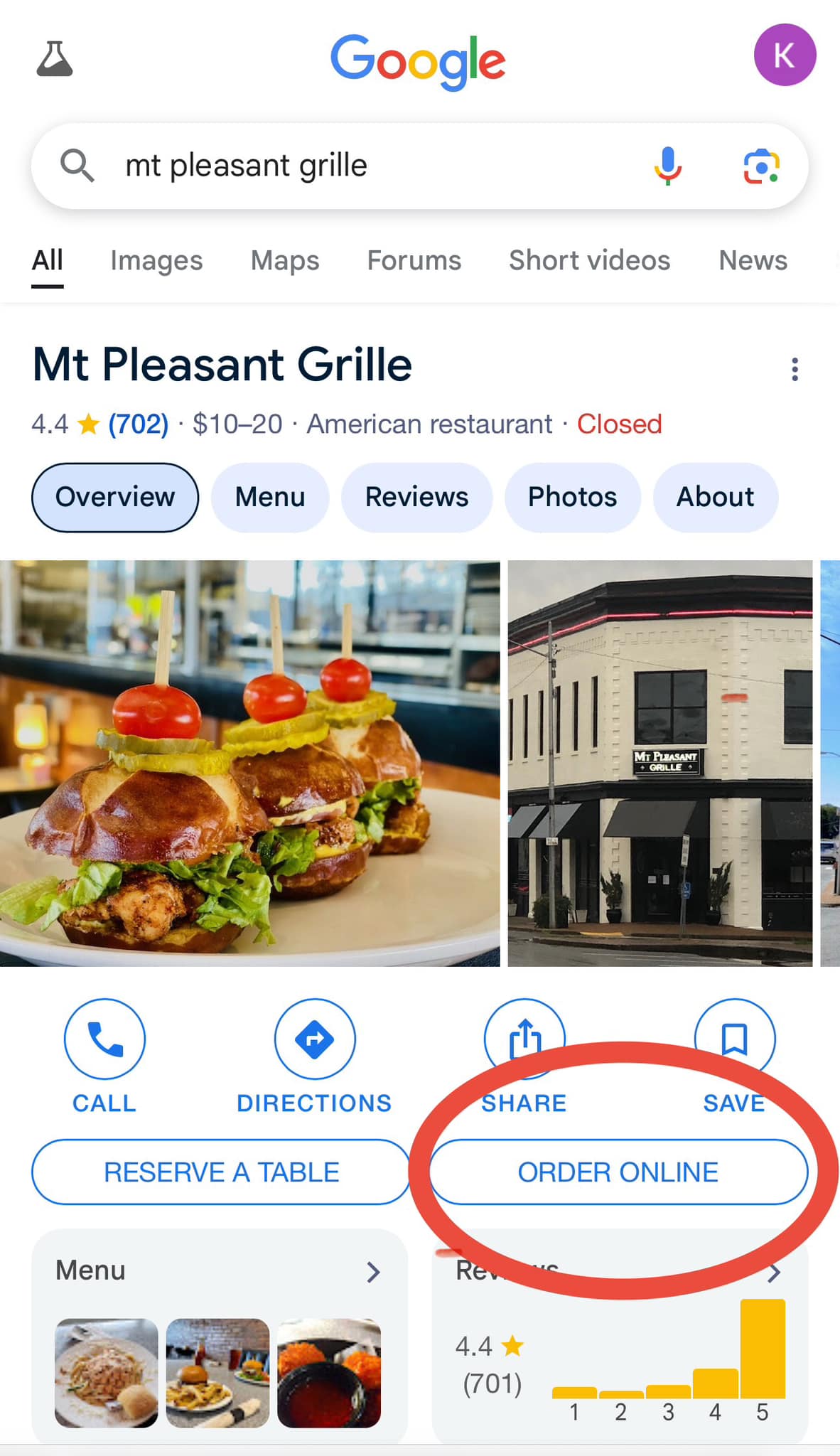Switch to the Maps tab
Viewport: 840px width, 1456px height.
click(x=284, y=261)
